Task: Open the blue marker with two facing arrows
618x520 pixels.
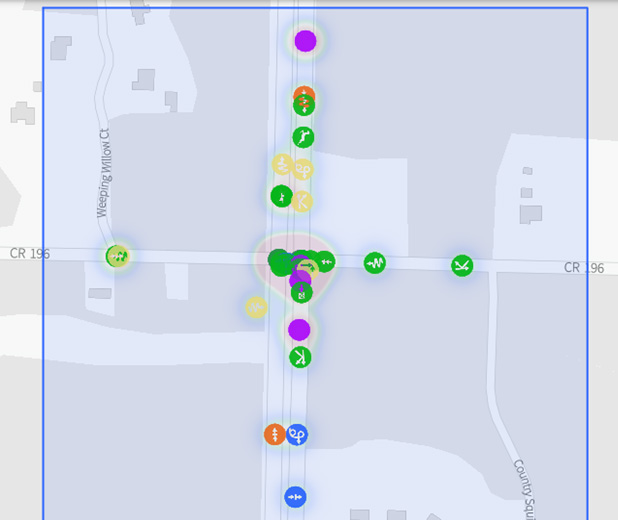Action: [x=294, y=496]
